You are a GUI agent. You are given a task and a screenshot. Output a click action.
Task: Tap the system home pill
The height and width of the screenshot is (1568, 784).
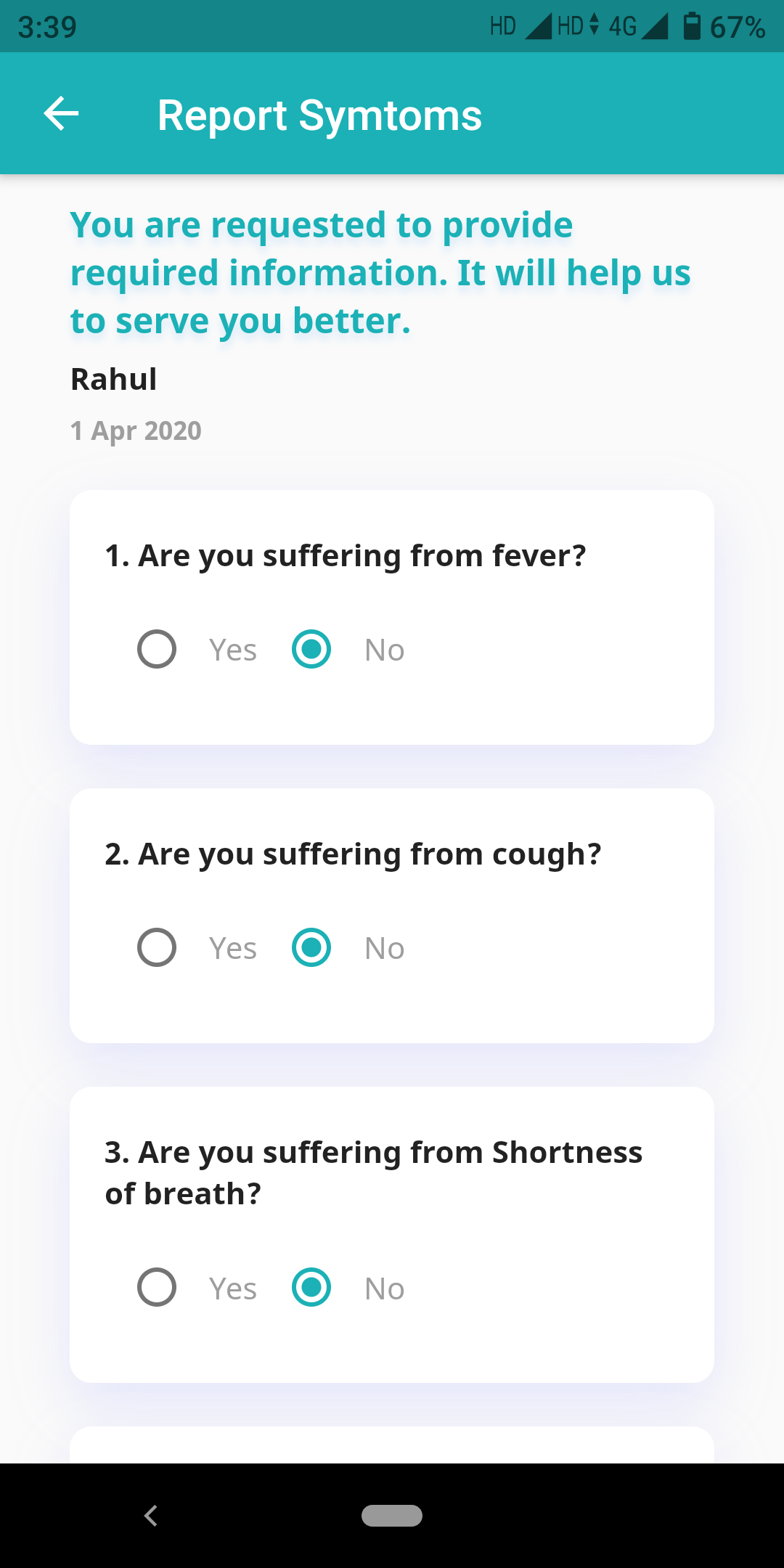(392, 1516)
